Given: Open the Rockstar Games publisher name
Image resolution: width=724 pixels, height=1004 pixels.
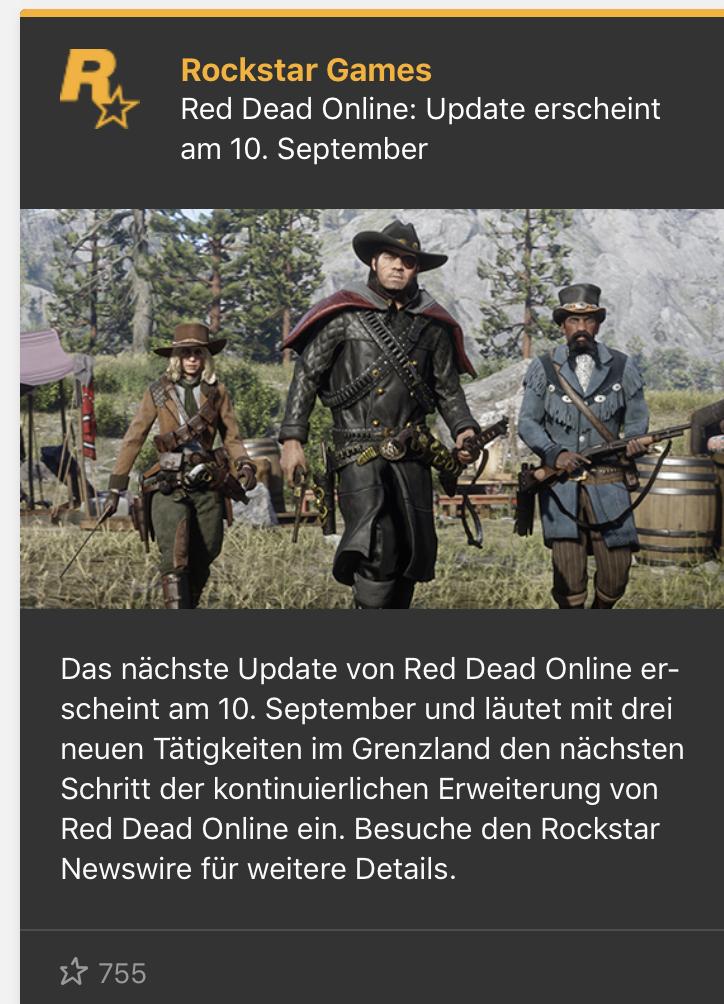Looking at the screenshot, I should tap(306, 70).
